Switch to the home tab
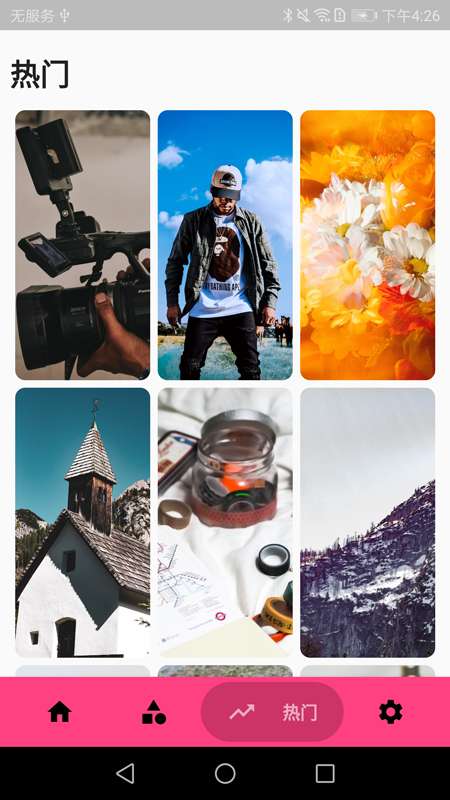 pyautogui.click(x=60, y=712)
